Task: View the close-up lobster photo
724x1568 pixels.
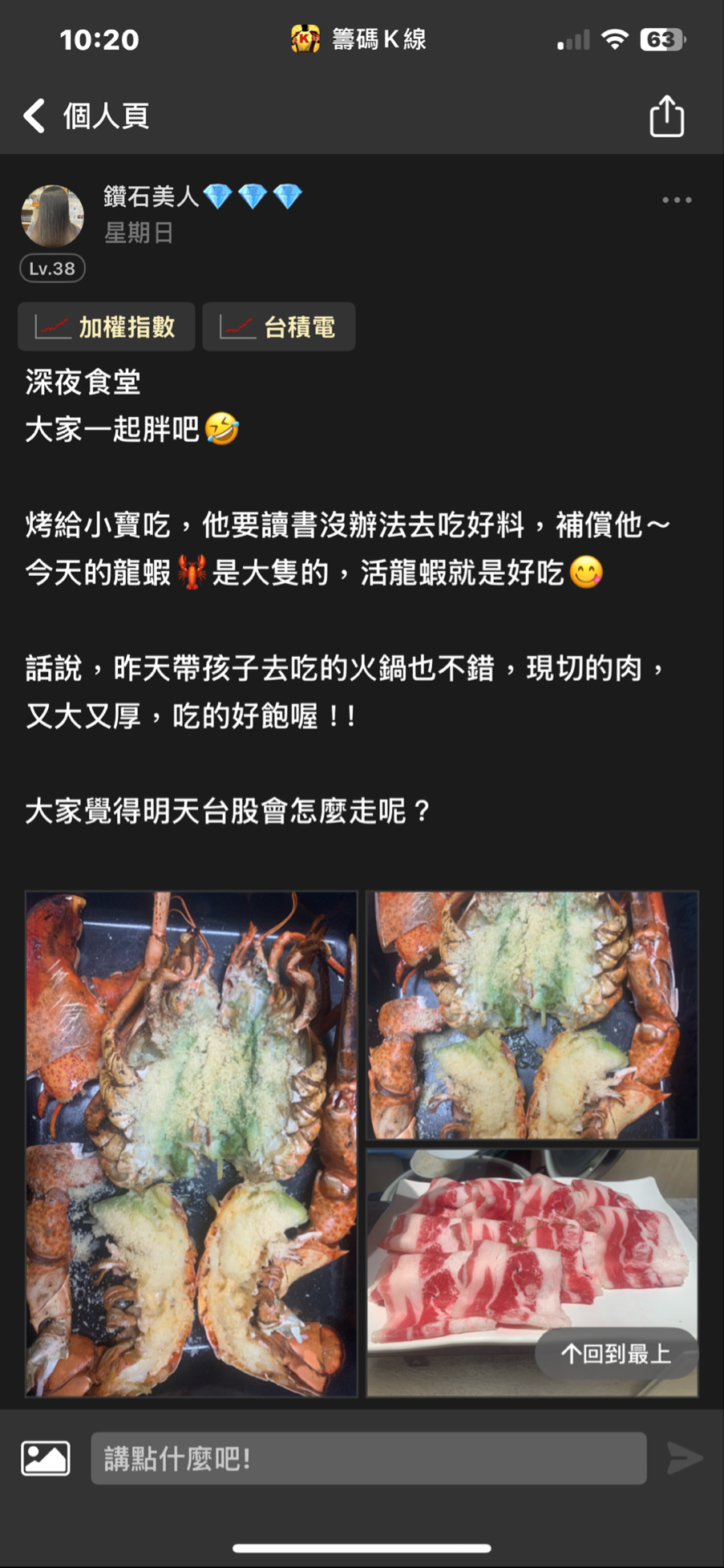Action: point(532,1015)
